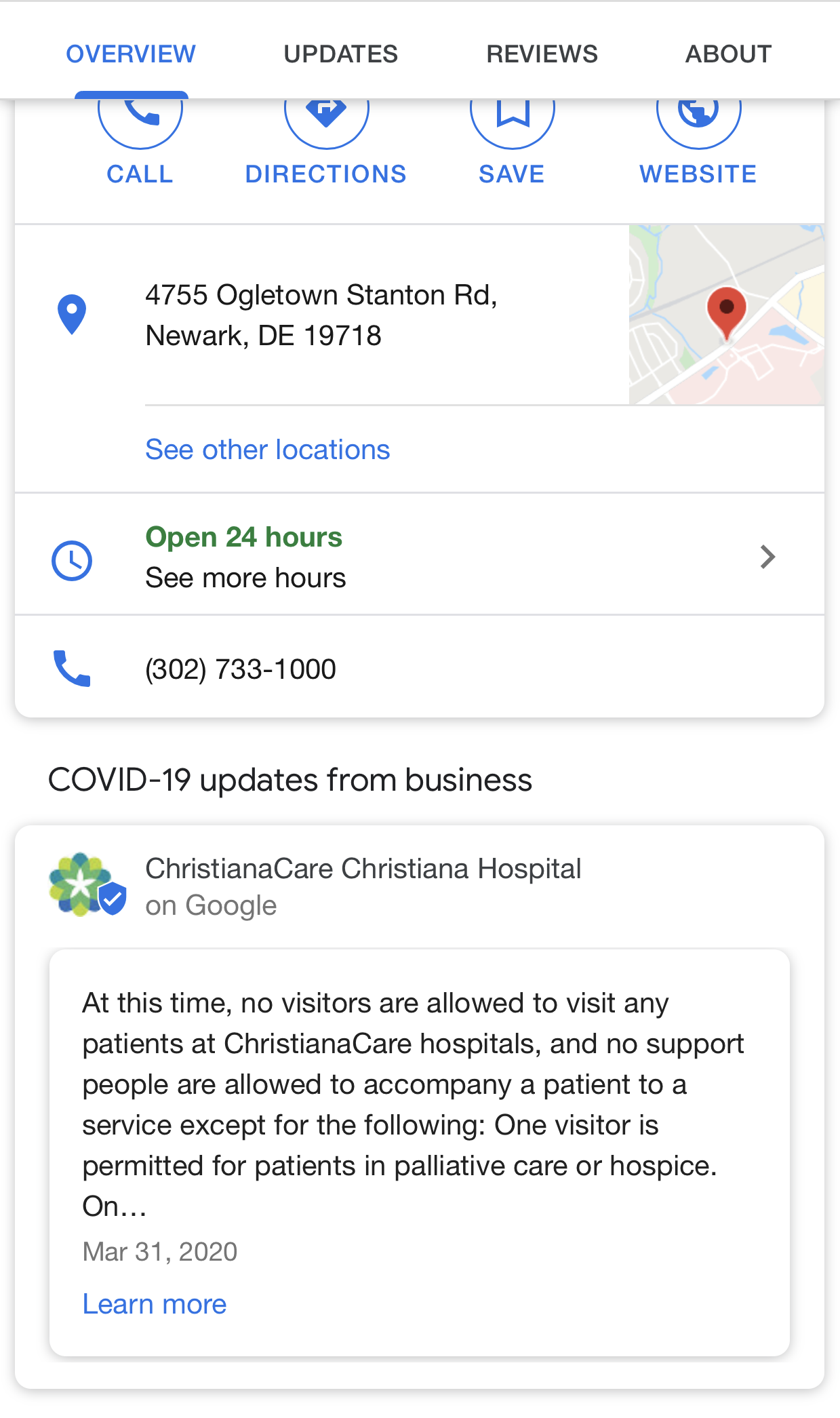Switch to the Reviews tab

(542, 54)
